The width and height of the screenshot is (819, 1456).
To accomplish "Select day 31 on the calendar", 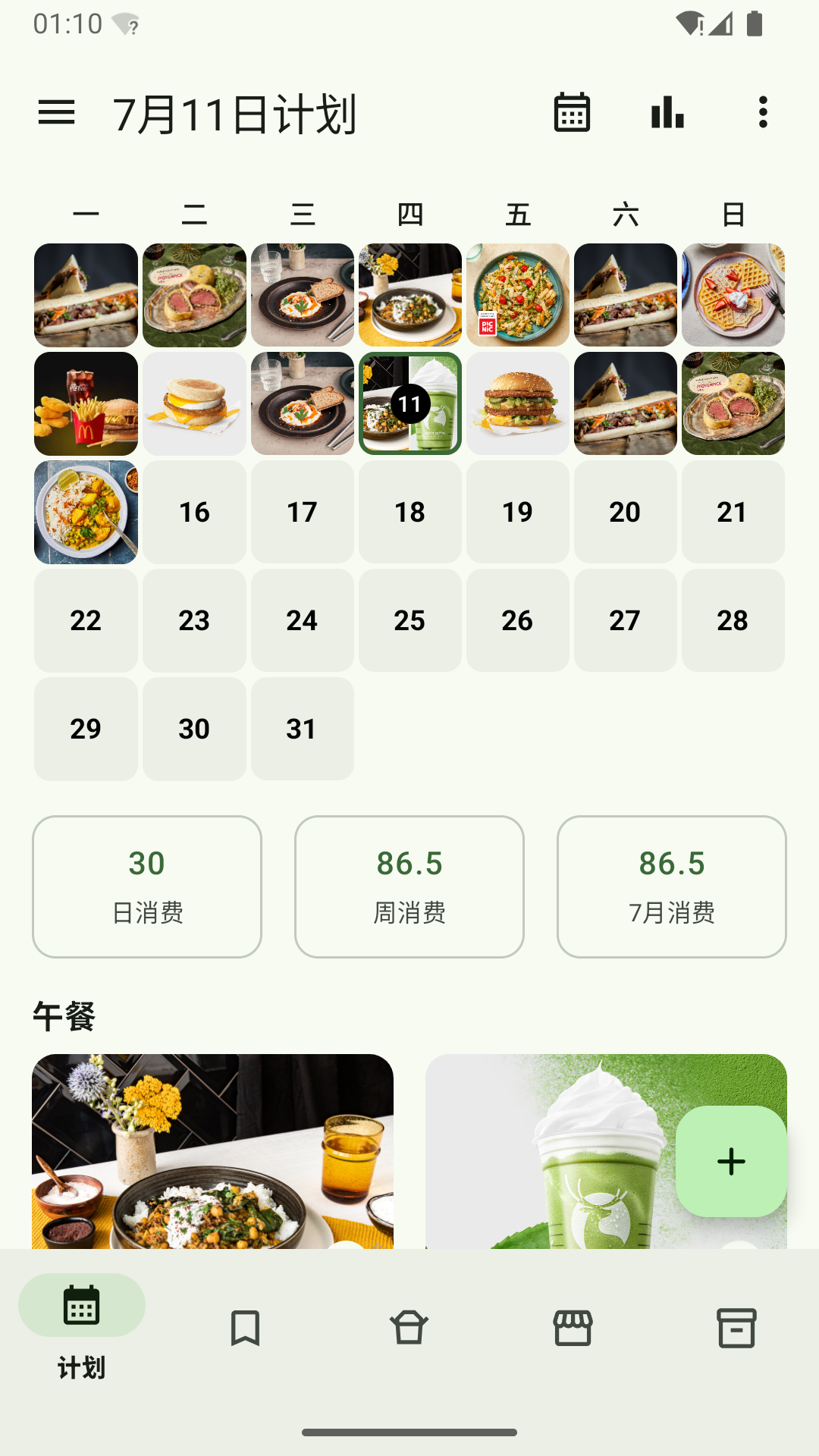I will (302, 729).
